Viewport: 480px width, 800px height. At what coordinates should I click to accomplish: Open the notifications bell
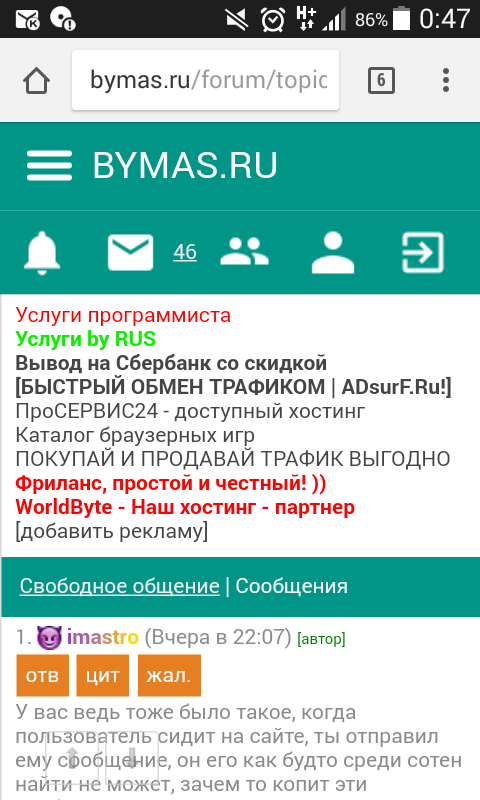click(42, 253)
